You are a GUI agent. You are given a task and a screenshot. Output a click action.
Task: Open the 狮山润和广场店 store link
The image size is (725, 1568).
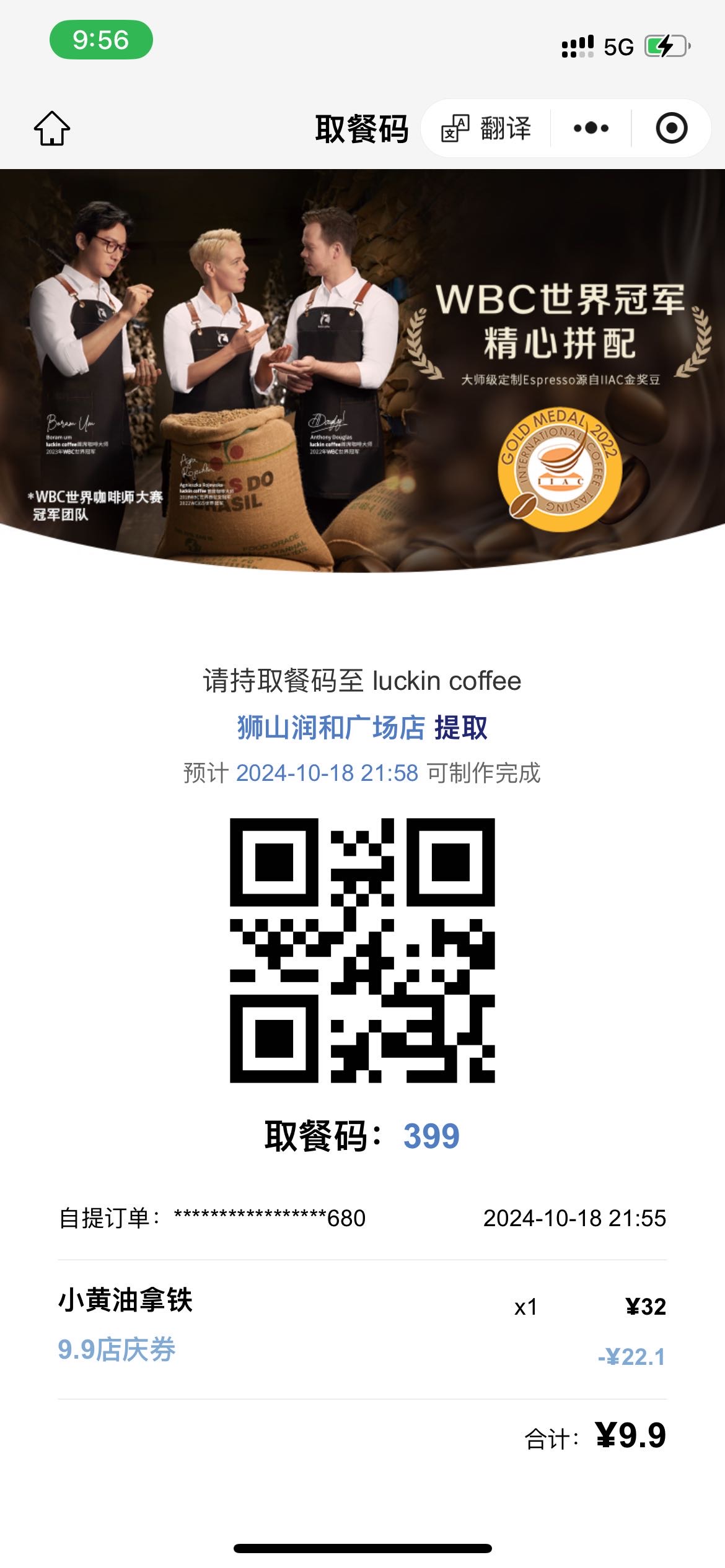tap(331, 728)
